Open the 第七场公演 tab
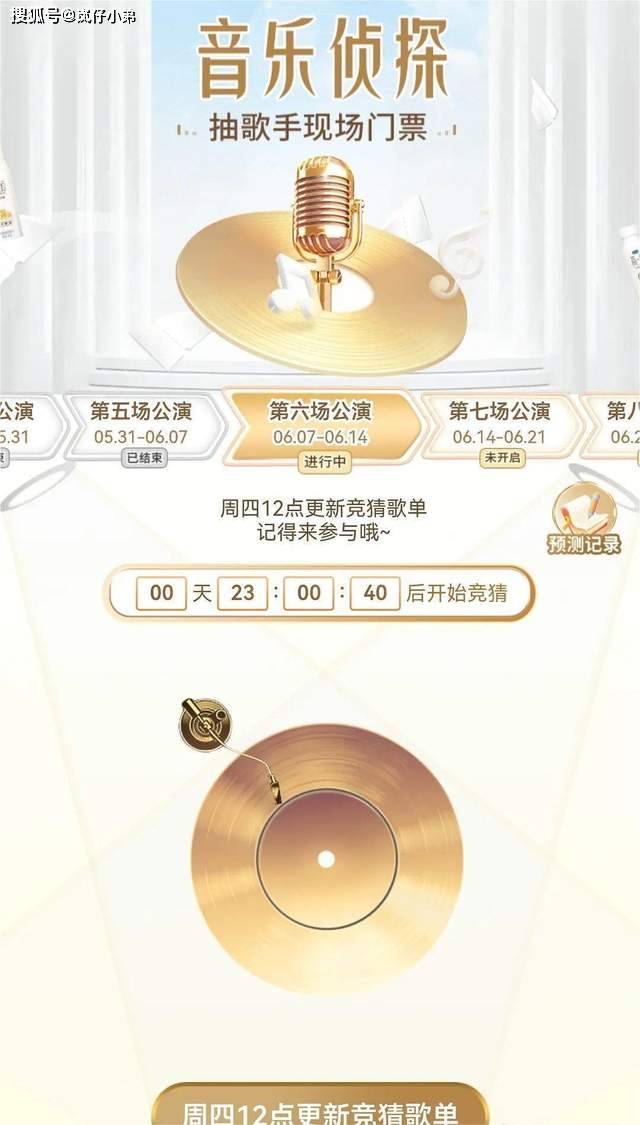The height and width of the screenshot is (1125, 640). [x=499, y=424]
